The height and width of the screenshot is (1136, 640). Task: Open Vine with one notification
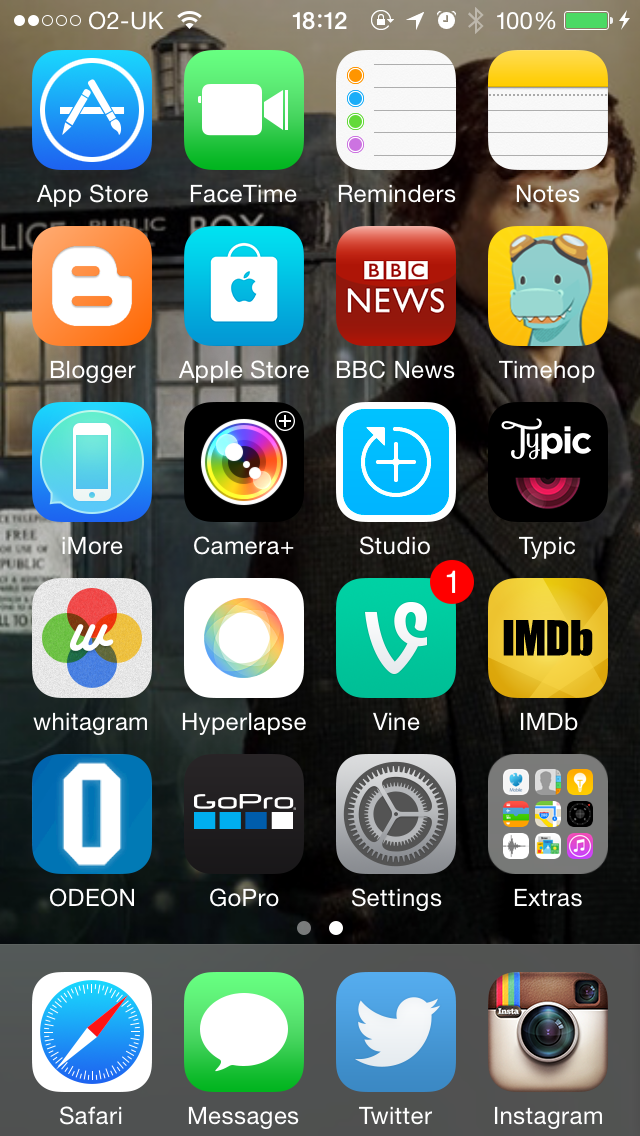396,638
